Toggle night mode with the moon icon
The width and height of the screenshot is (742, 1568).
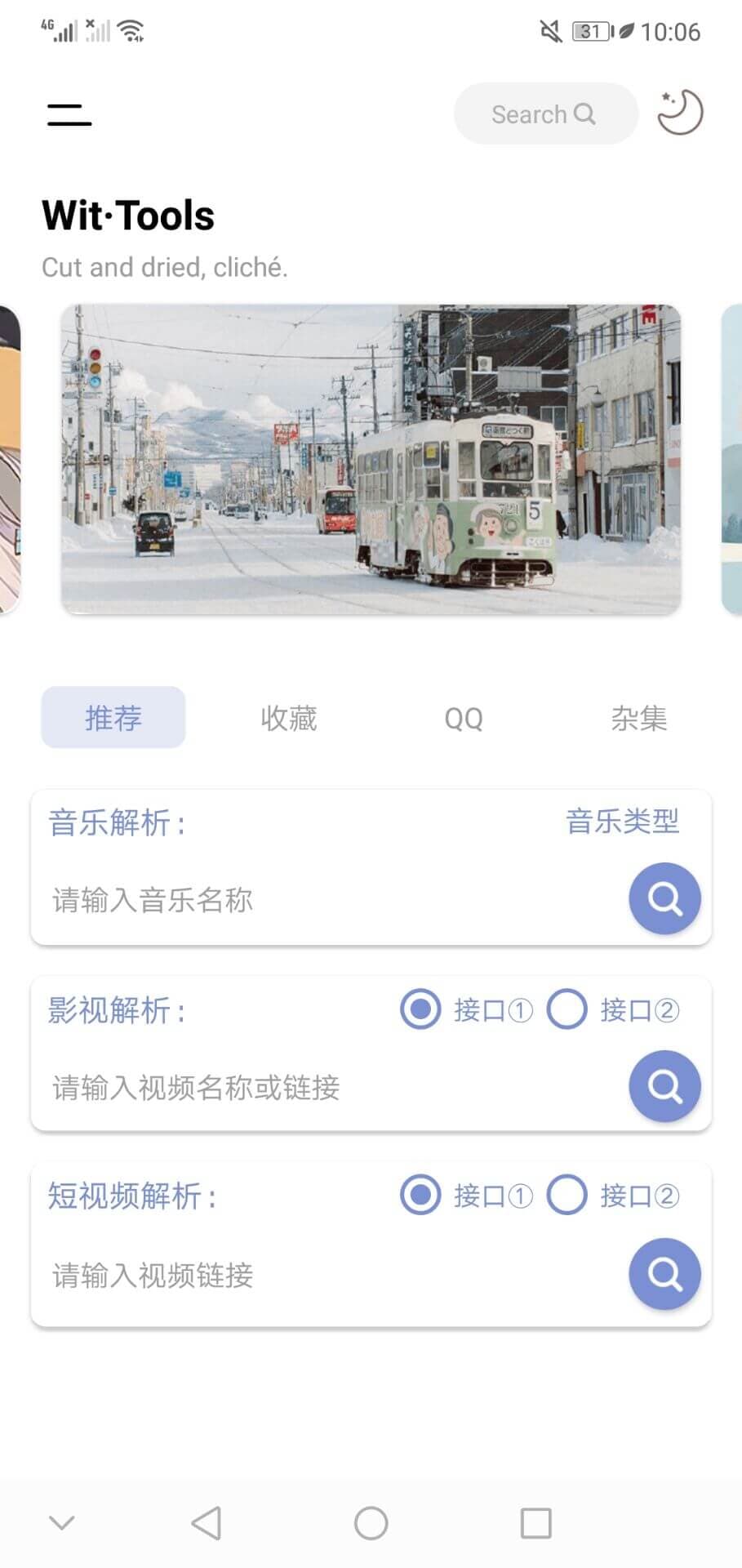tap(680, 113)
